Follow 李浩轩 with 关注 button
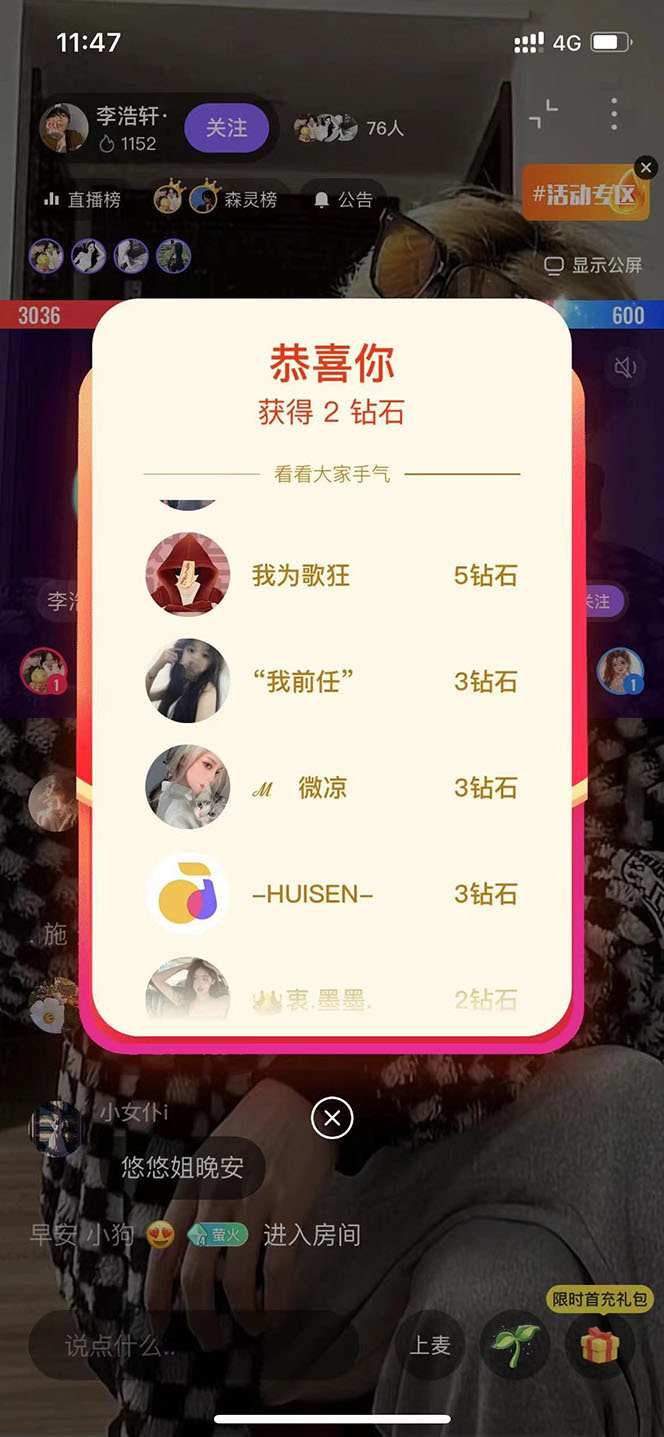The width and height of the screenshot is (664, 1437). (x=226, y=128)
